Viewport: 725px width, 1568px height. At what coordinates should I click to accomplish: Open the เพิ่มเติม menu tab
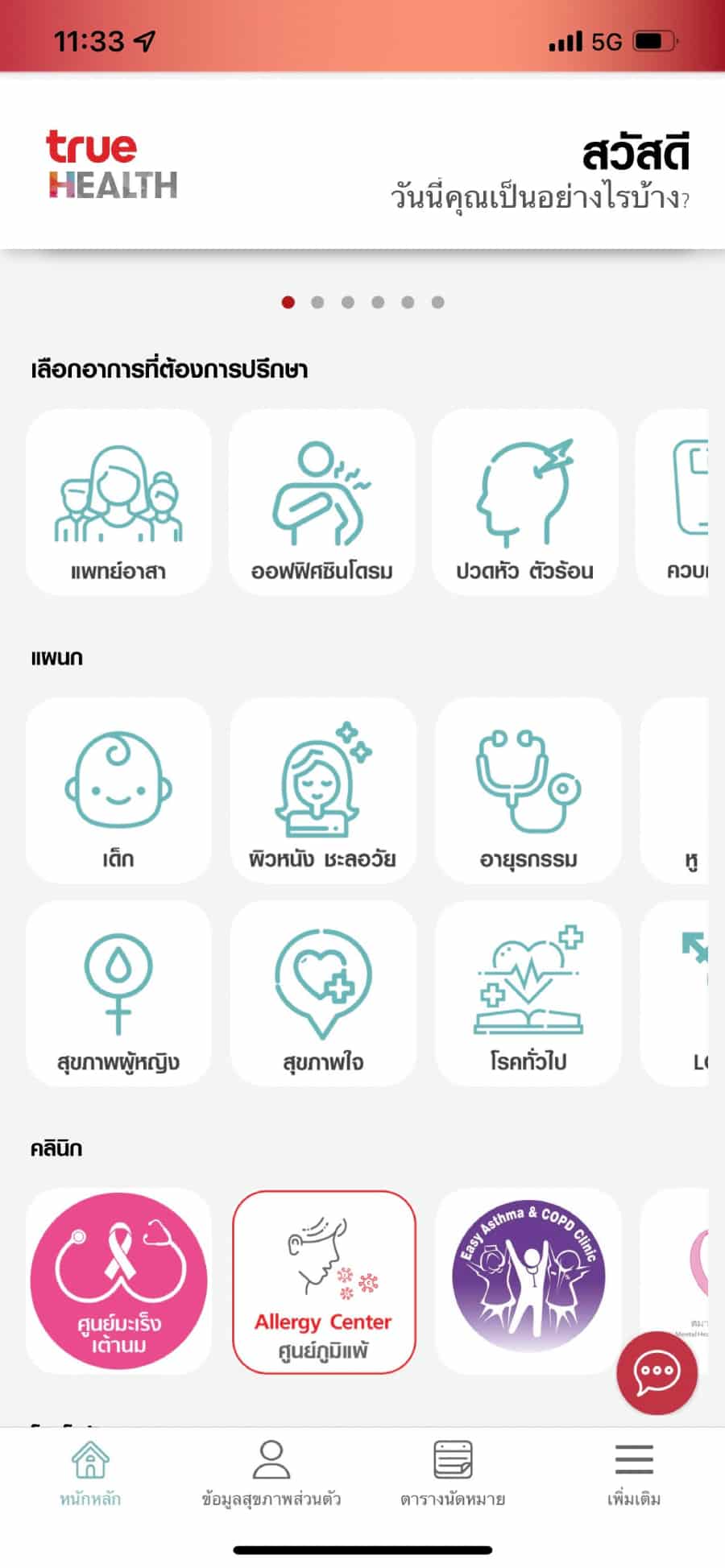tap(634, 1473)
